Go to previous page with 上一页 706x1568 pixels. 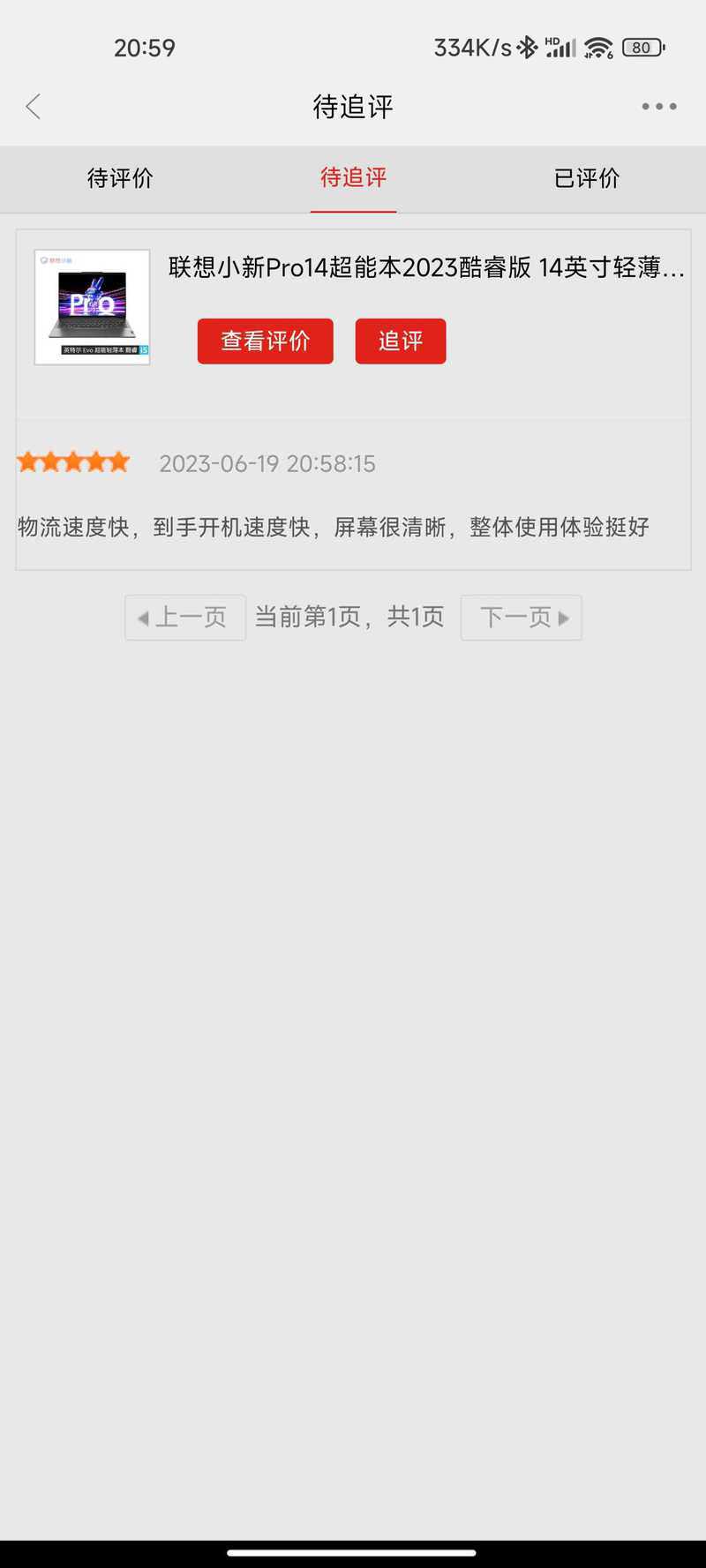[x=185, y=618]
